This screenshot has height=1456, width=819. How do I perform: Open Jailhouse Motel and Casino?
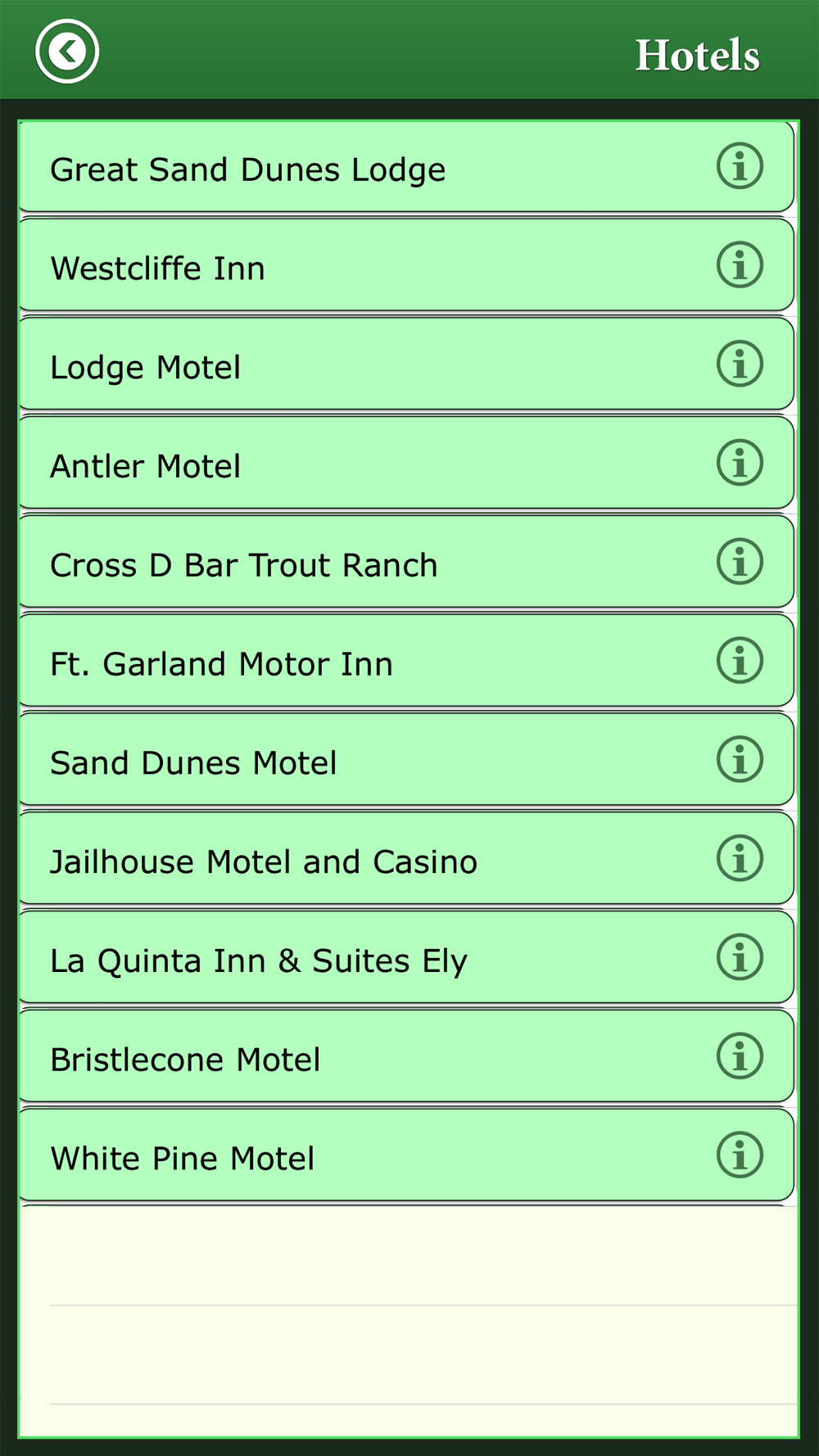click(406, 860)
